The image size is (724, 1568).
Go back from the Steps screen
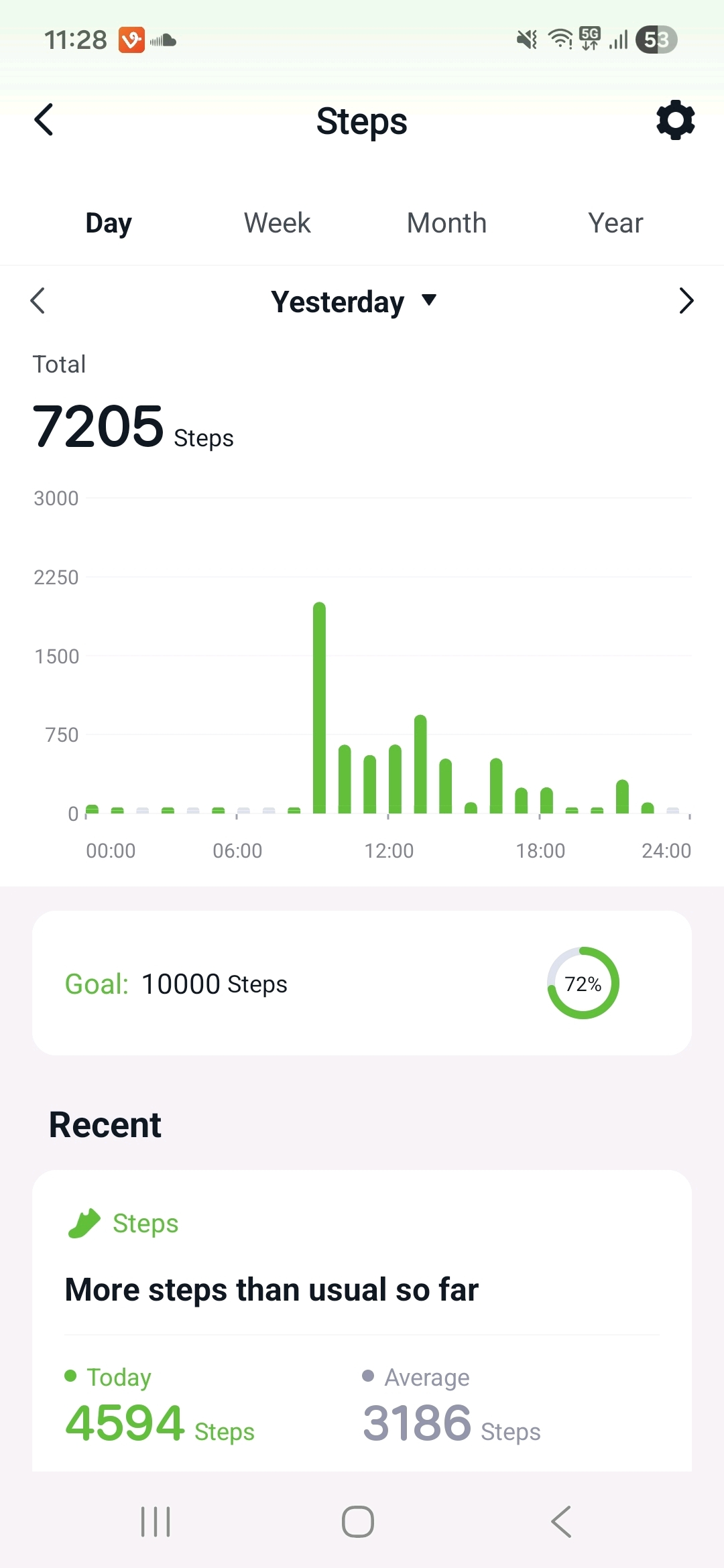click(44, 121)
